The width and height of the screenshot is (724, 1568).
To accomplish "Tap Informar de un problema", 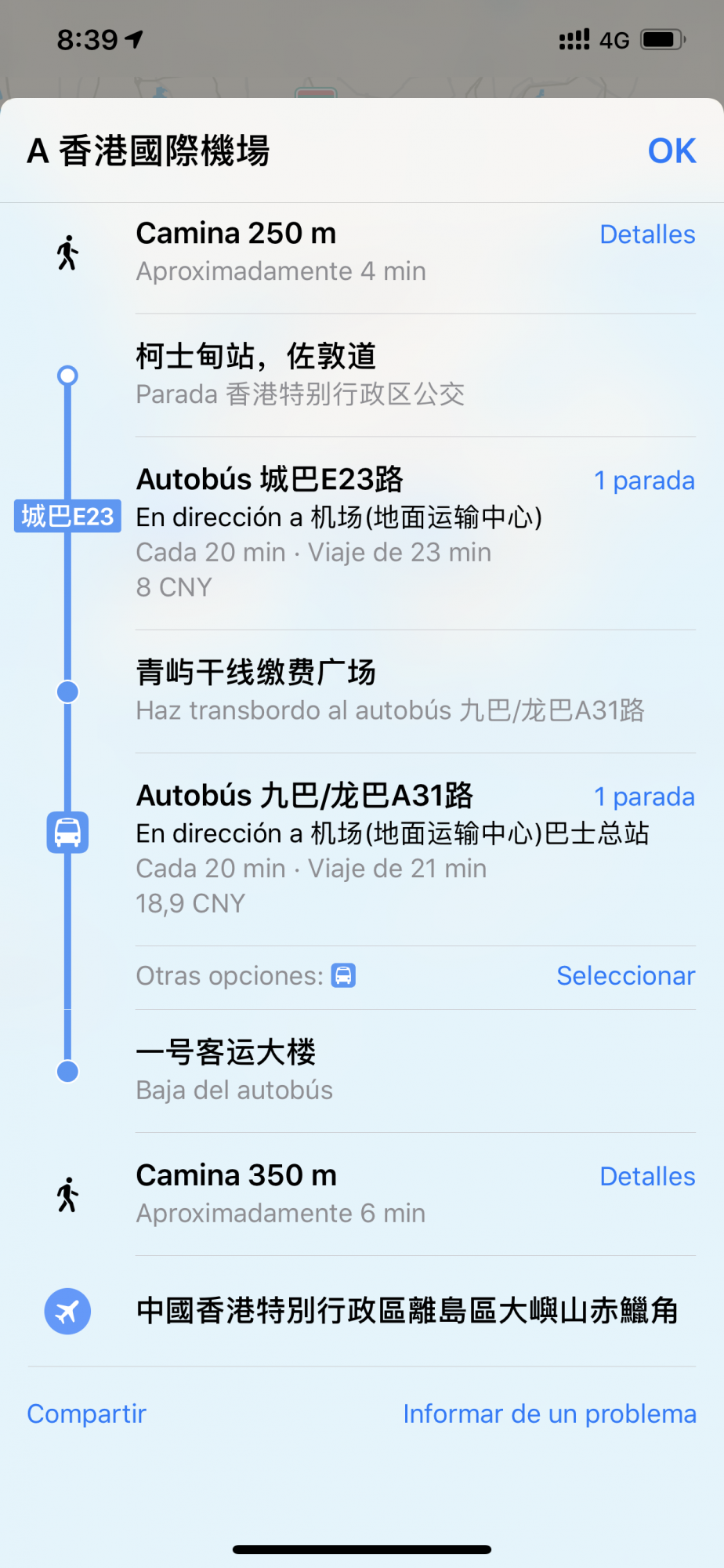I will pos(549,1414).
